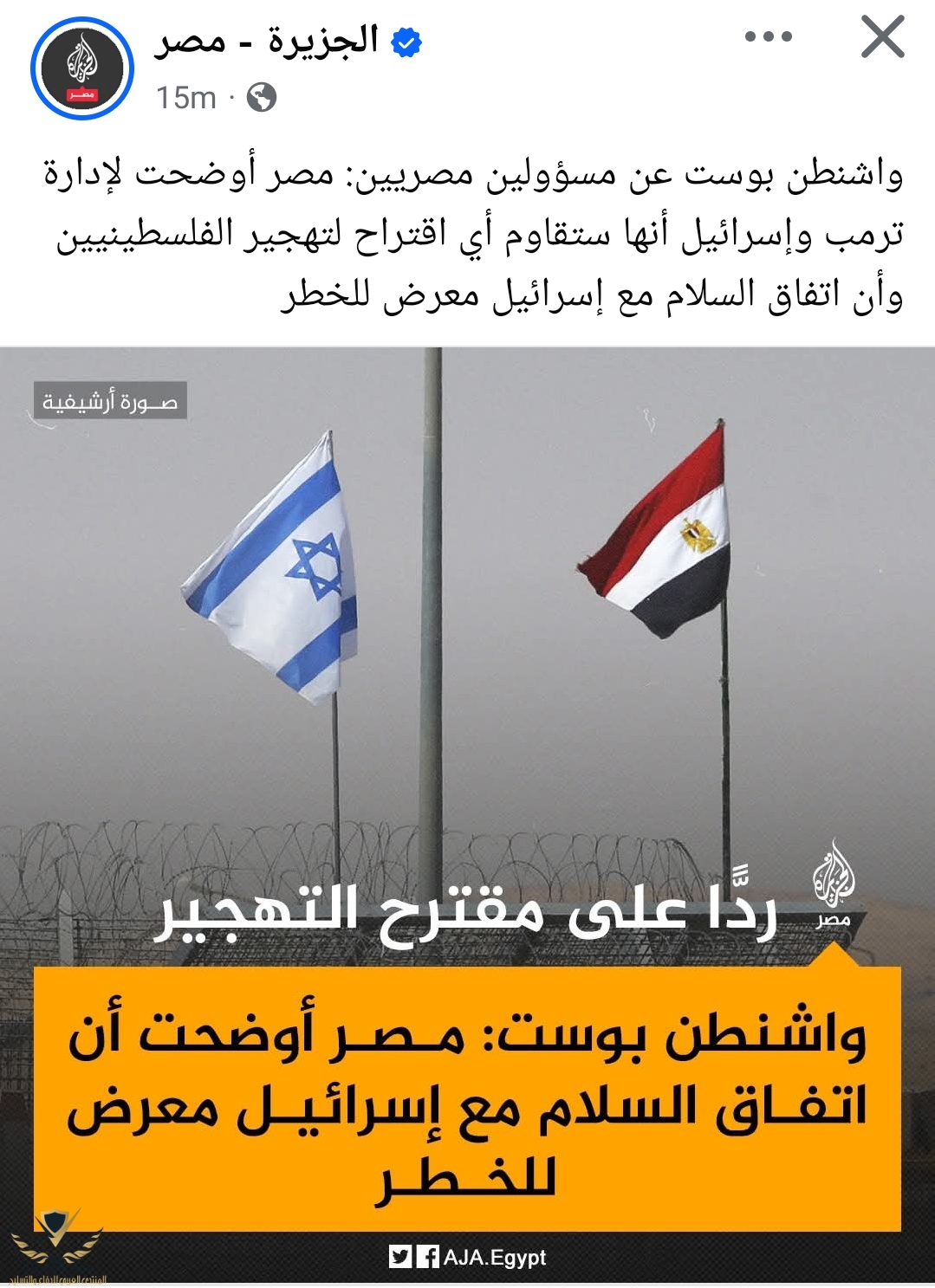
Task: Dismiss the post with the X button
Action: (x=882, y=38)
